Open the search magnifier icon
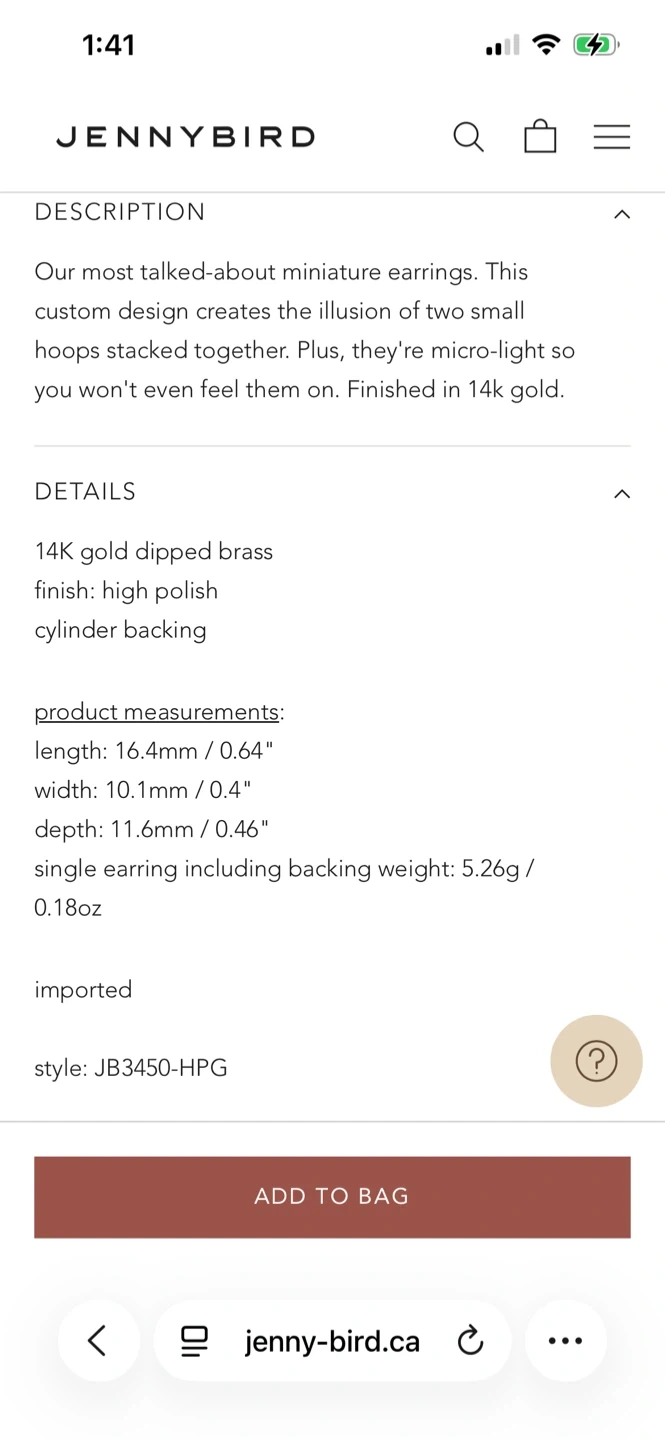The height and width of the screenshot is (1440, 665). tap(468, 136)
